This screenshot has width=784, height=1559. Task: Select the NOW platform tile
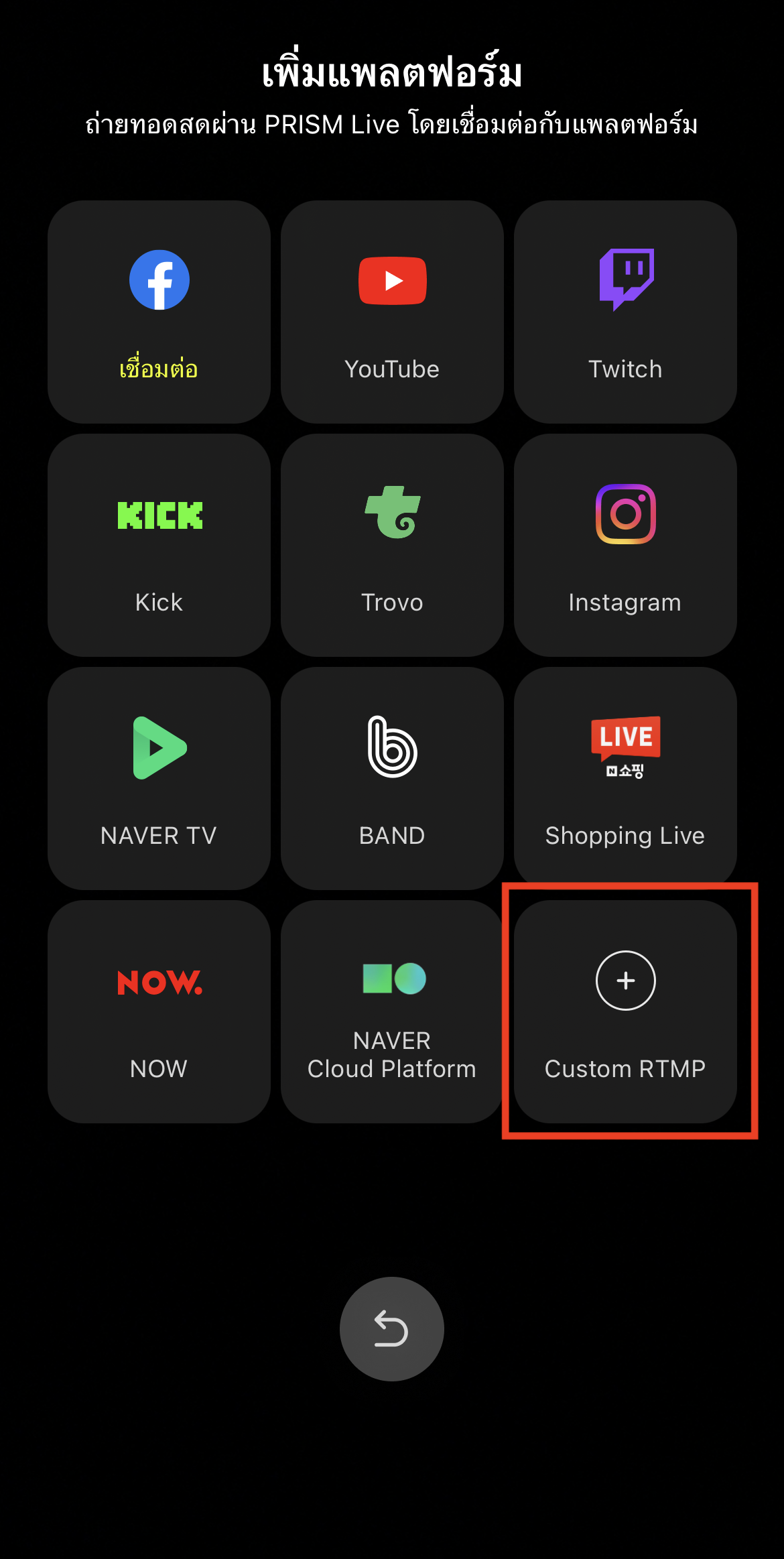[x=159, y=1011]
